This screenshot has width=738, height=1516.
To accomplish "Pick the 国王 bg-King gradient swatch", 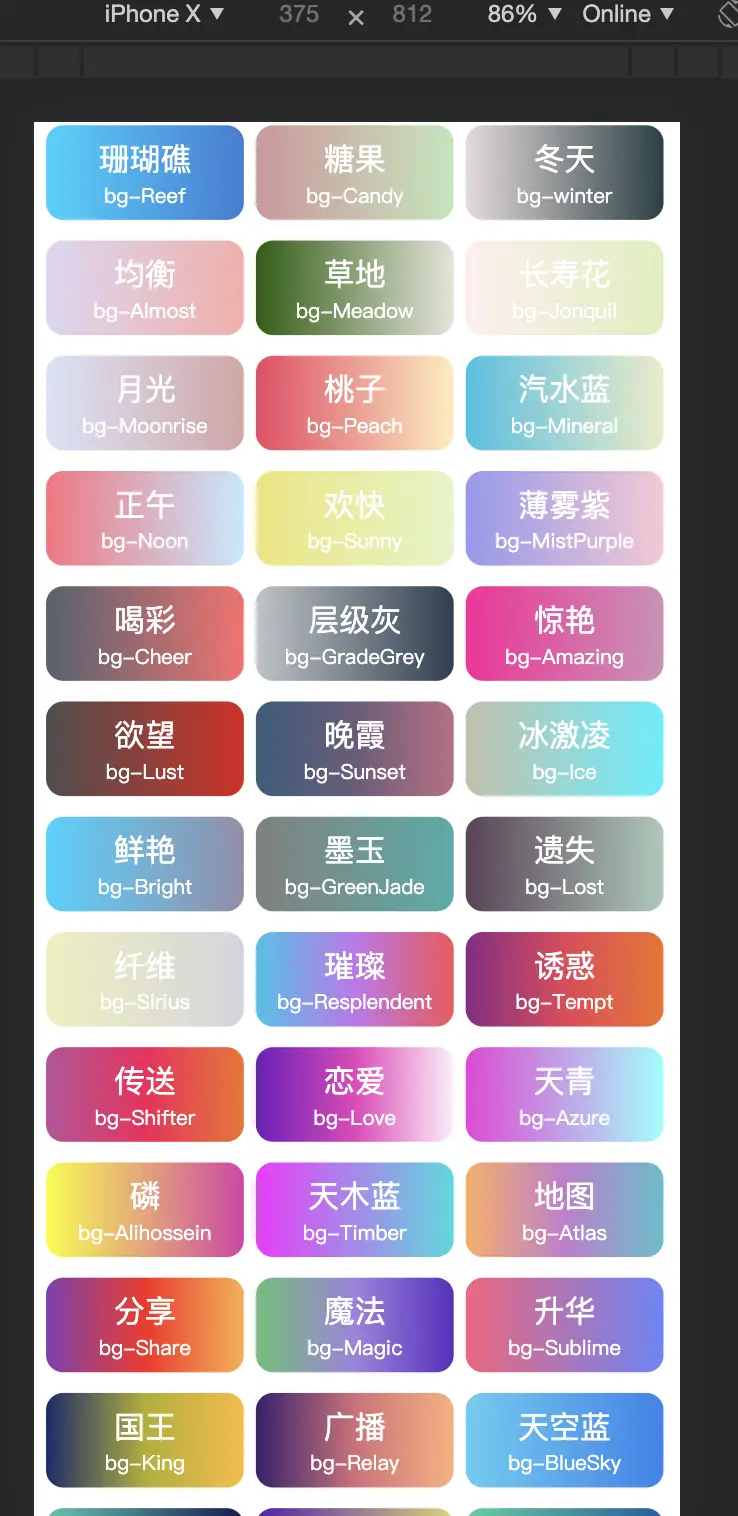I will [145, 1440].
